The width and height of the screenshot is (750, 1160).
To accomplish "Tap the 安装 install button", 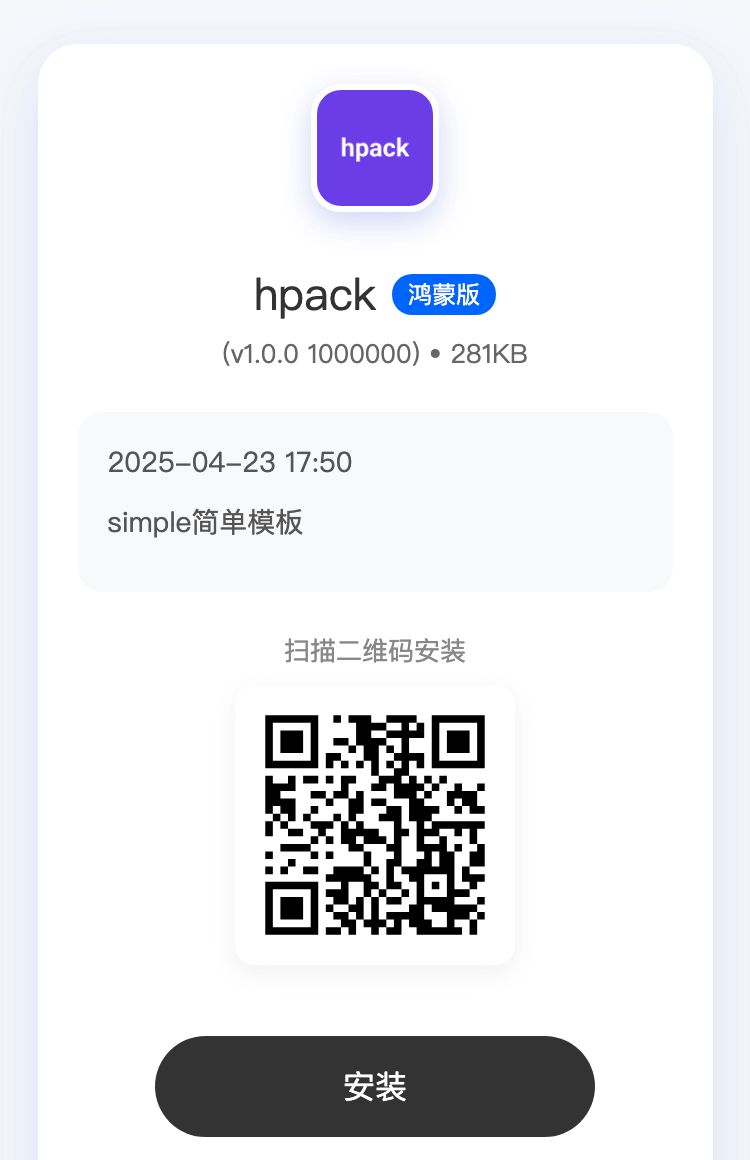I will [375, 1086].
